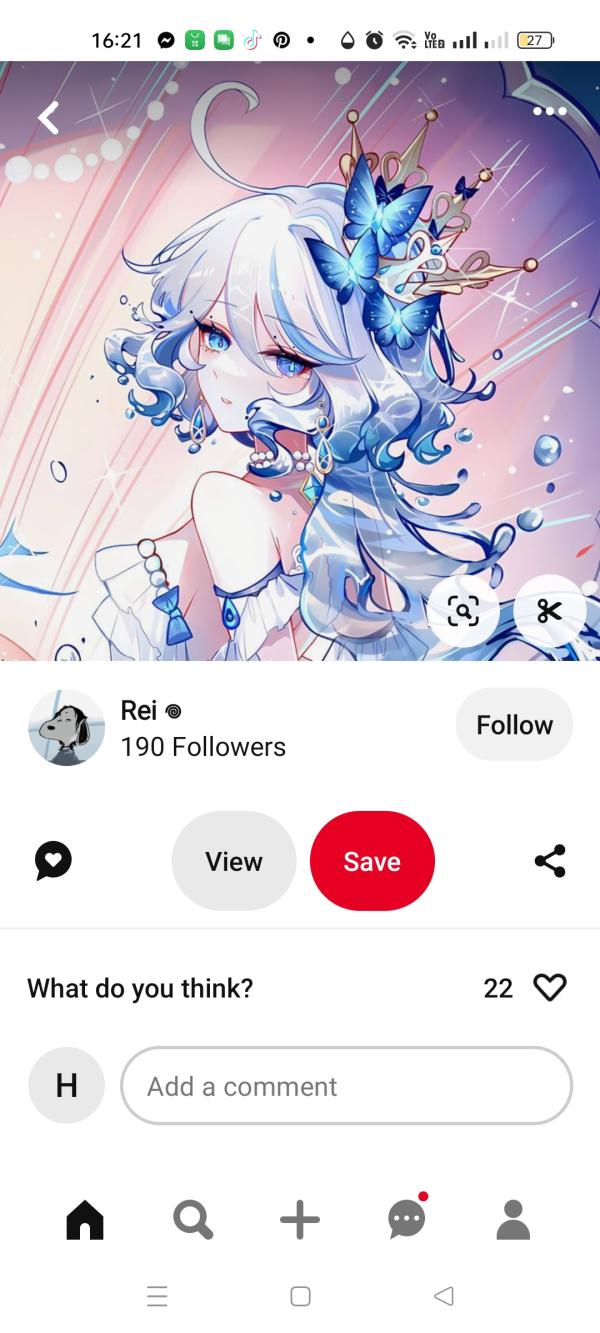Viewport: 600px width, 1333px height.
Task: Like the pin with the heart outline
Action: [549, 988]
